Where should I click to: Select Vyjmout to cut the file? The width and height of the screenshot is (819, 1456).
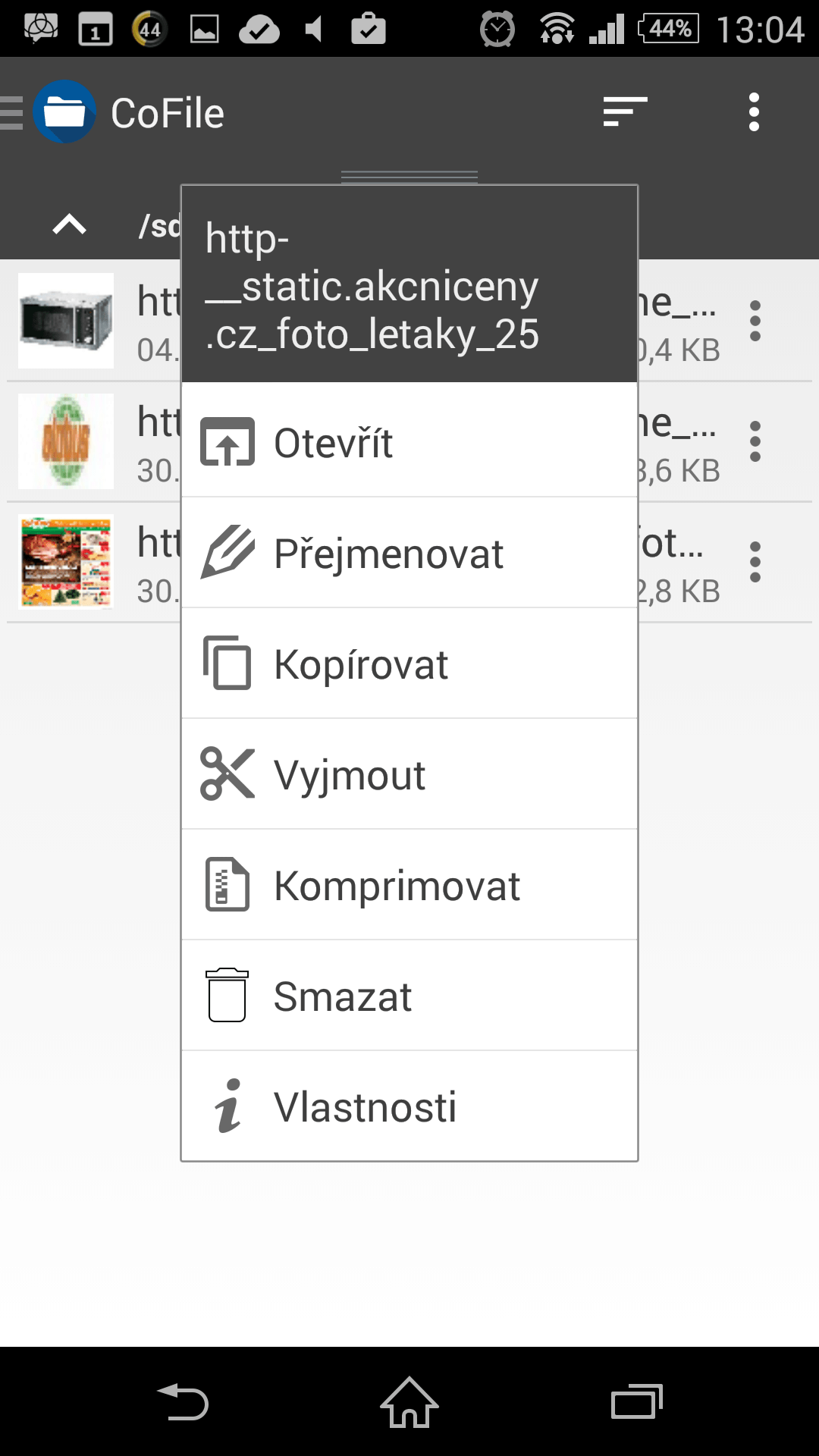coord(409,774)
